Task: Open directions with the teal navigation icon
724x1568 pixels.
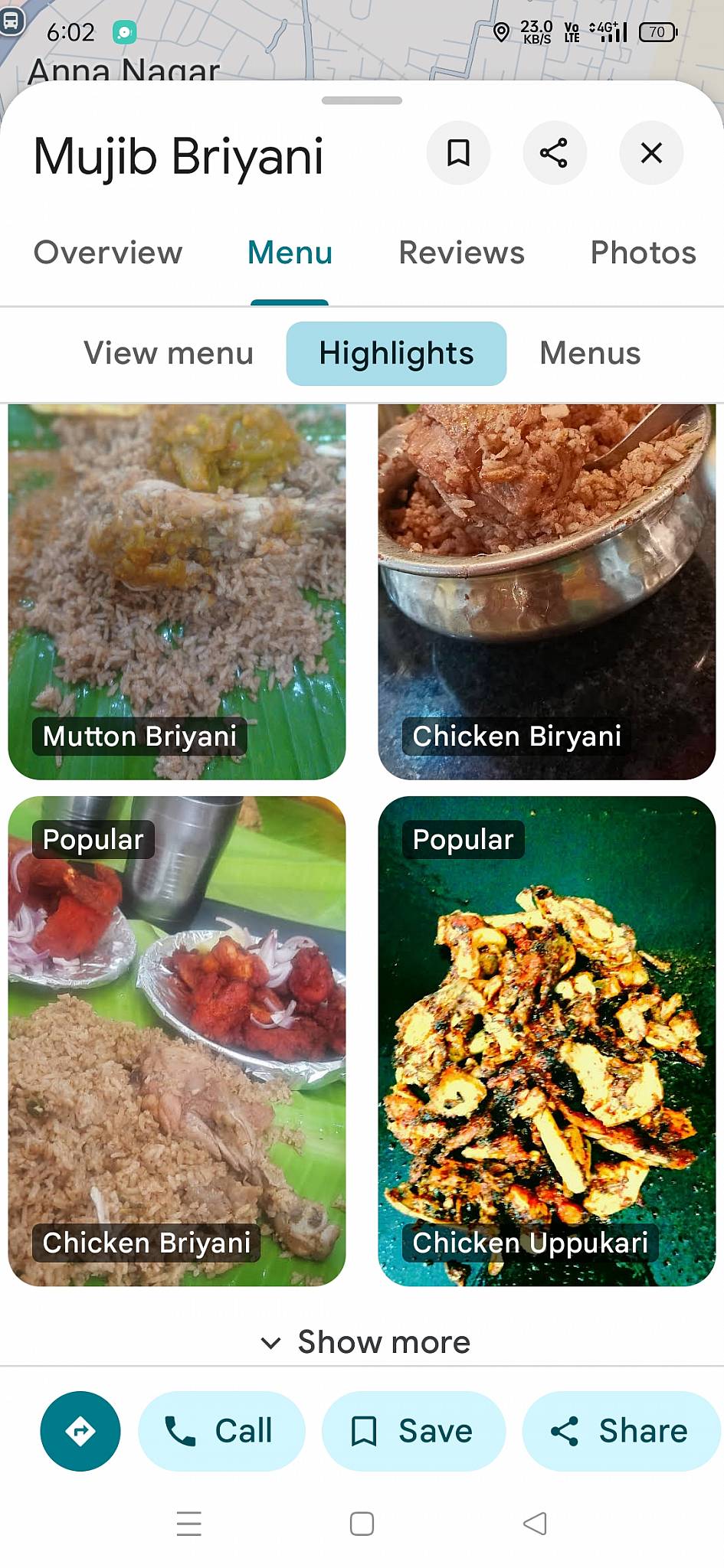Action: [x=79, y=1431]
